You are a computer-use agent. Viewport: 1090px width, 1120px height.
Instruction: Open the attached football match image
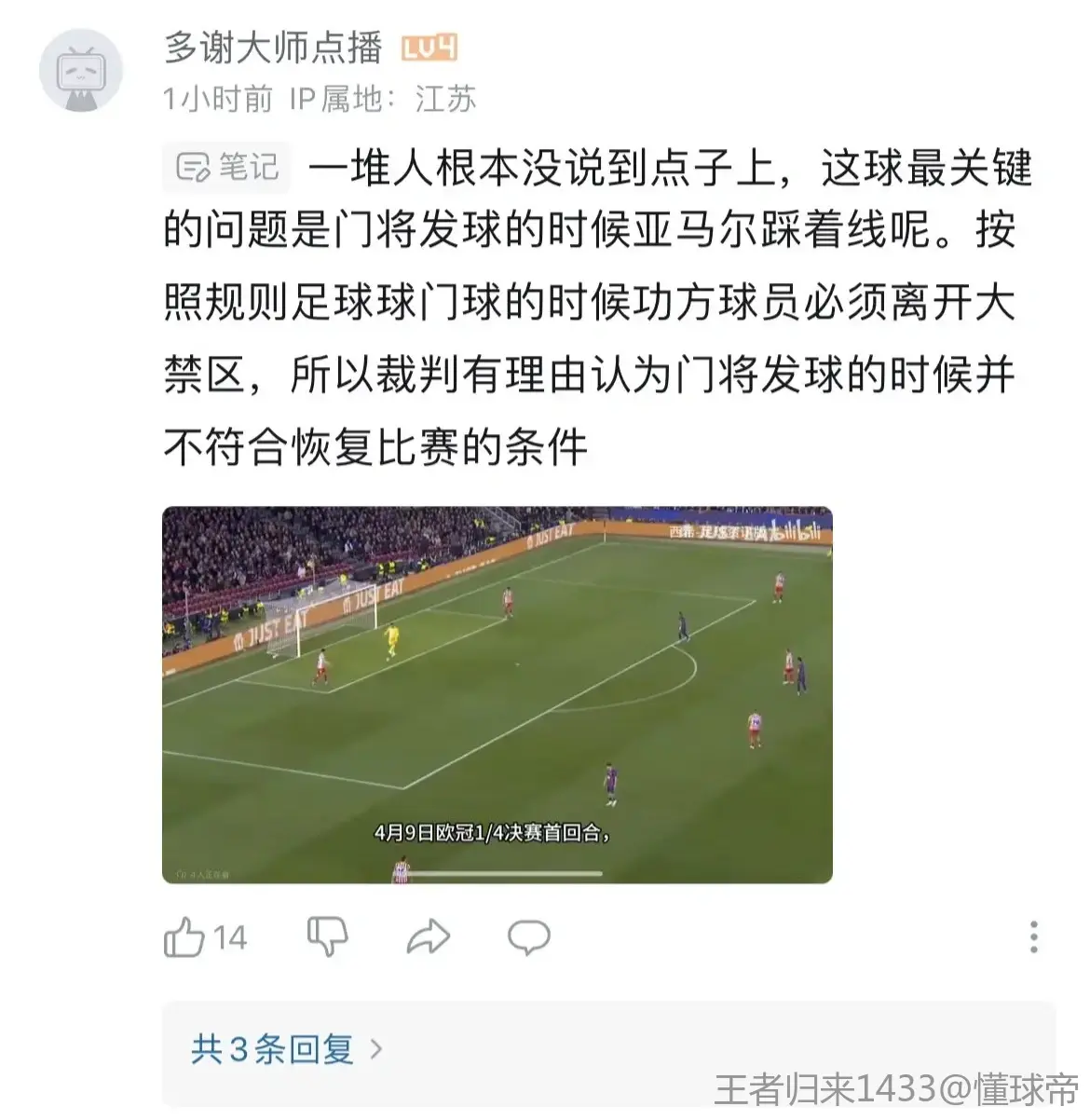click(497, 694)
